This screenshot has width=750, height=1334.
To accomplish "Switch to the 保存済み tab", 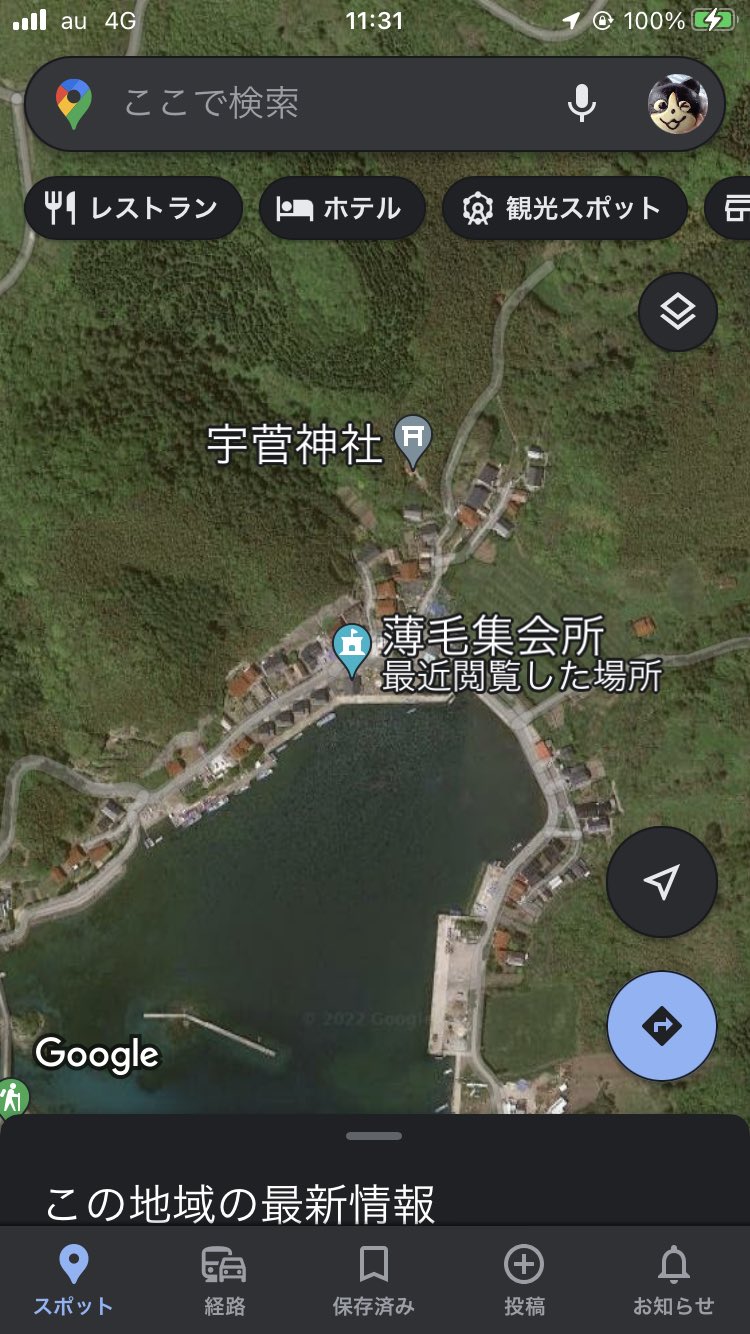I will point(373,1281).
